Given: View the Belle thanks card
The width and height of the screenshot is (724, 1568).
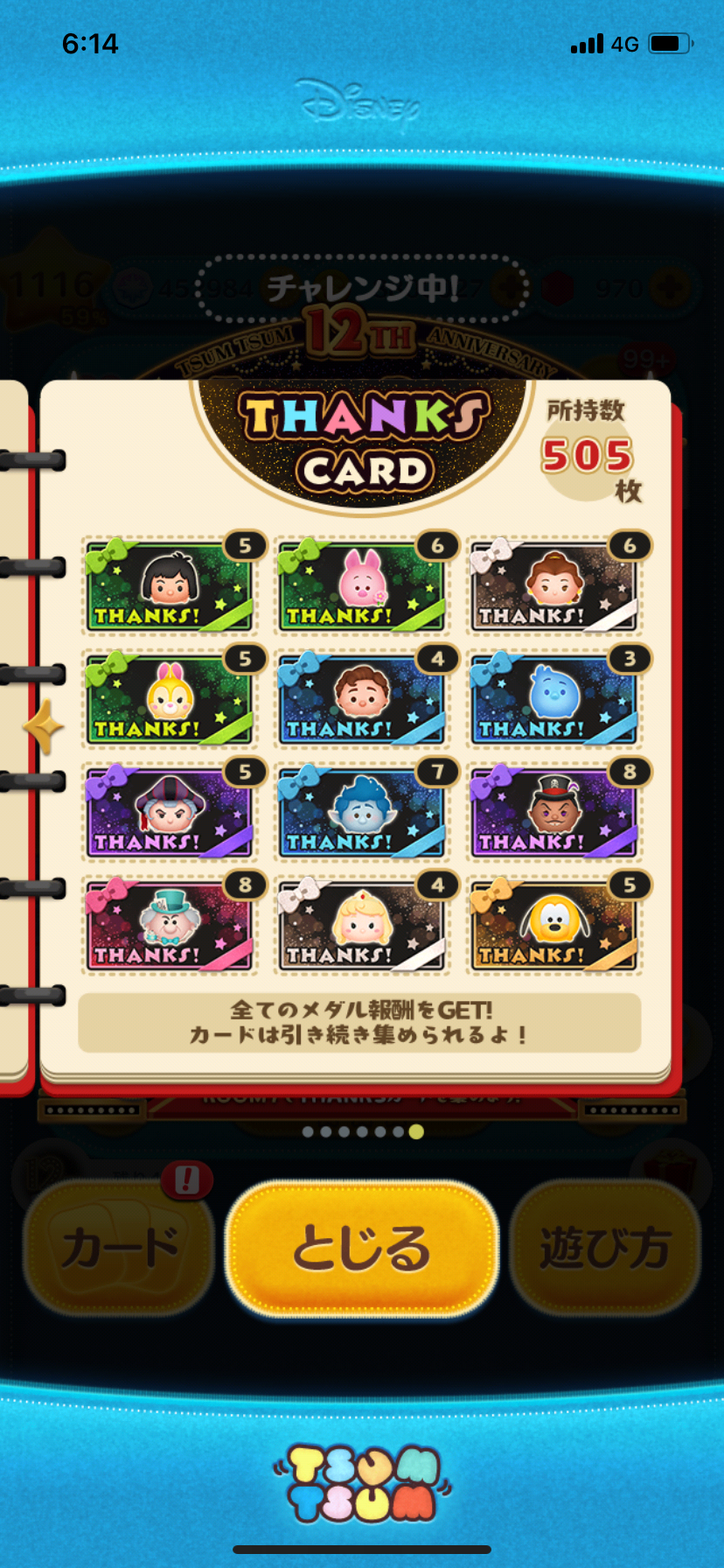Looking at the screenshot, I should pos(553,585).
